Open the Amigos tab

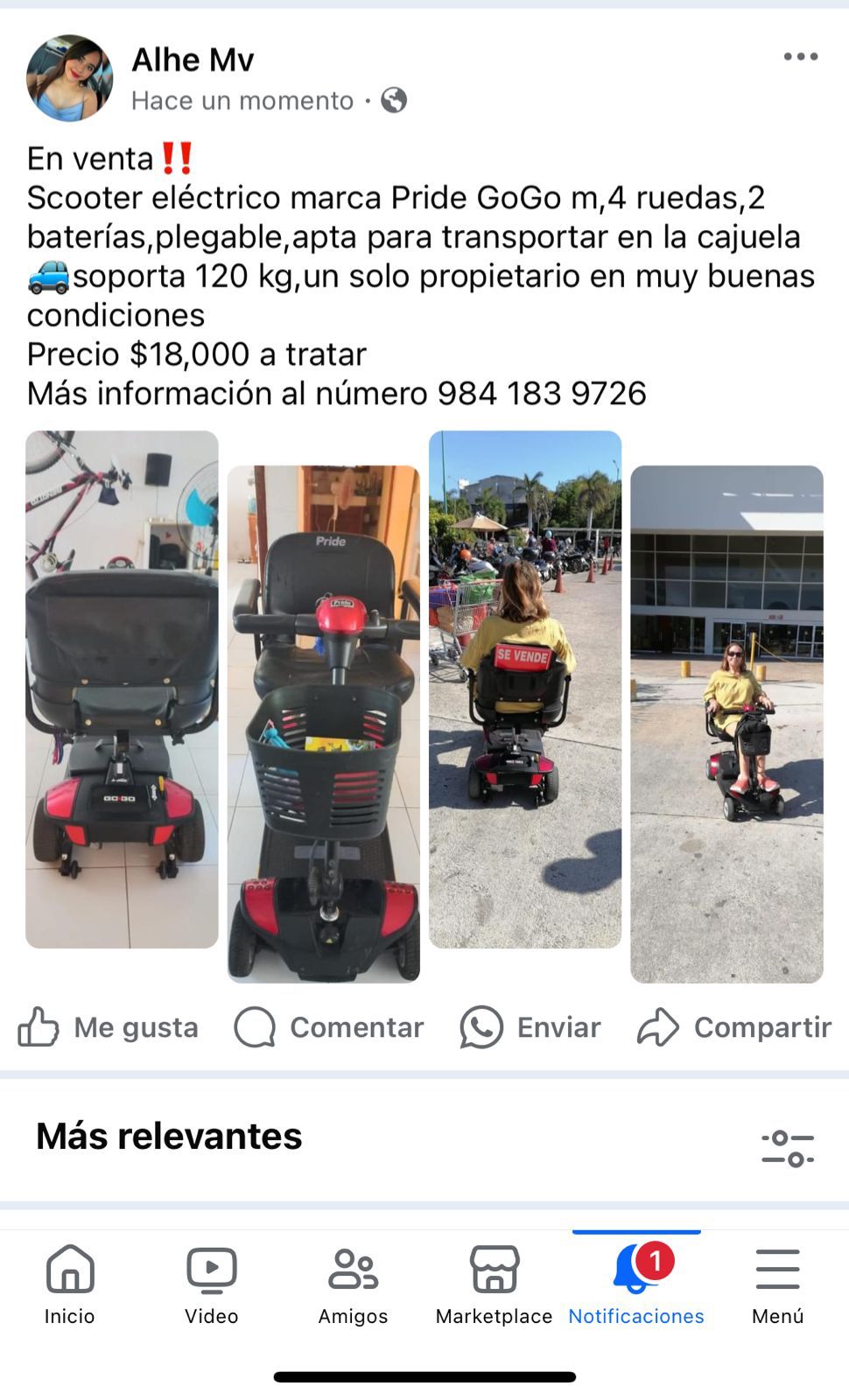pos(353,1284)
